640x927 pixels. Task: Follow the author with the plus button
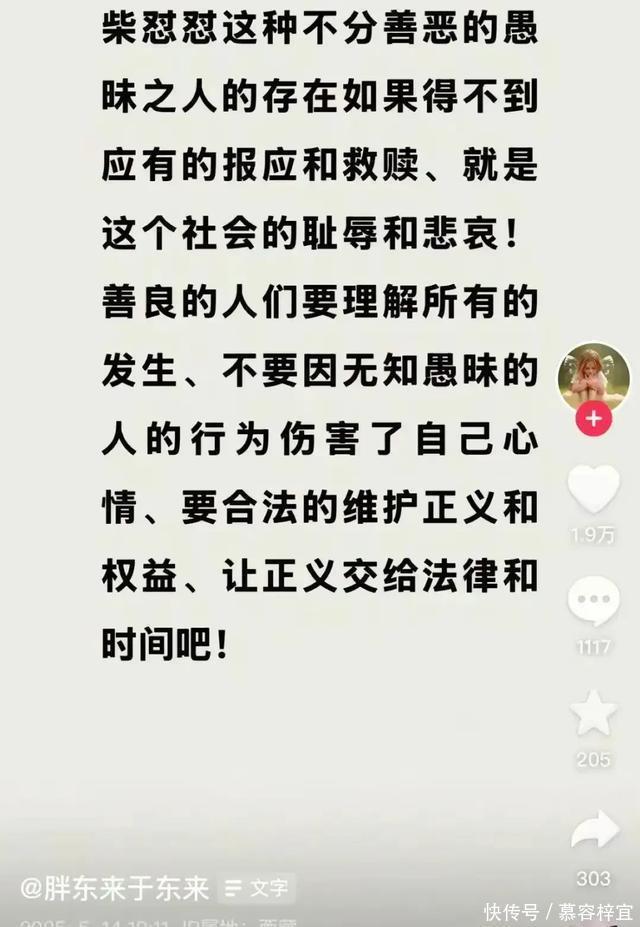[593, 419]
